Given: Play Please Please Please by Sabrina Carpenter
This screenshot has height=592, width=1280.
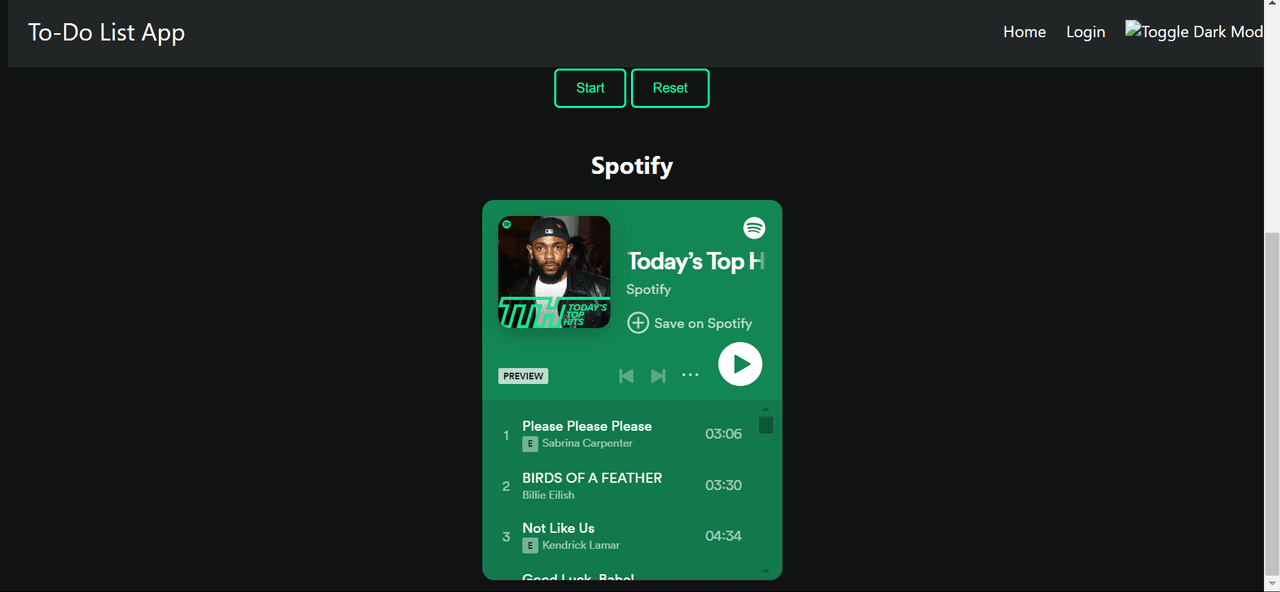Looking at the screenshot, I should click(x=587, y=426).
